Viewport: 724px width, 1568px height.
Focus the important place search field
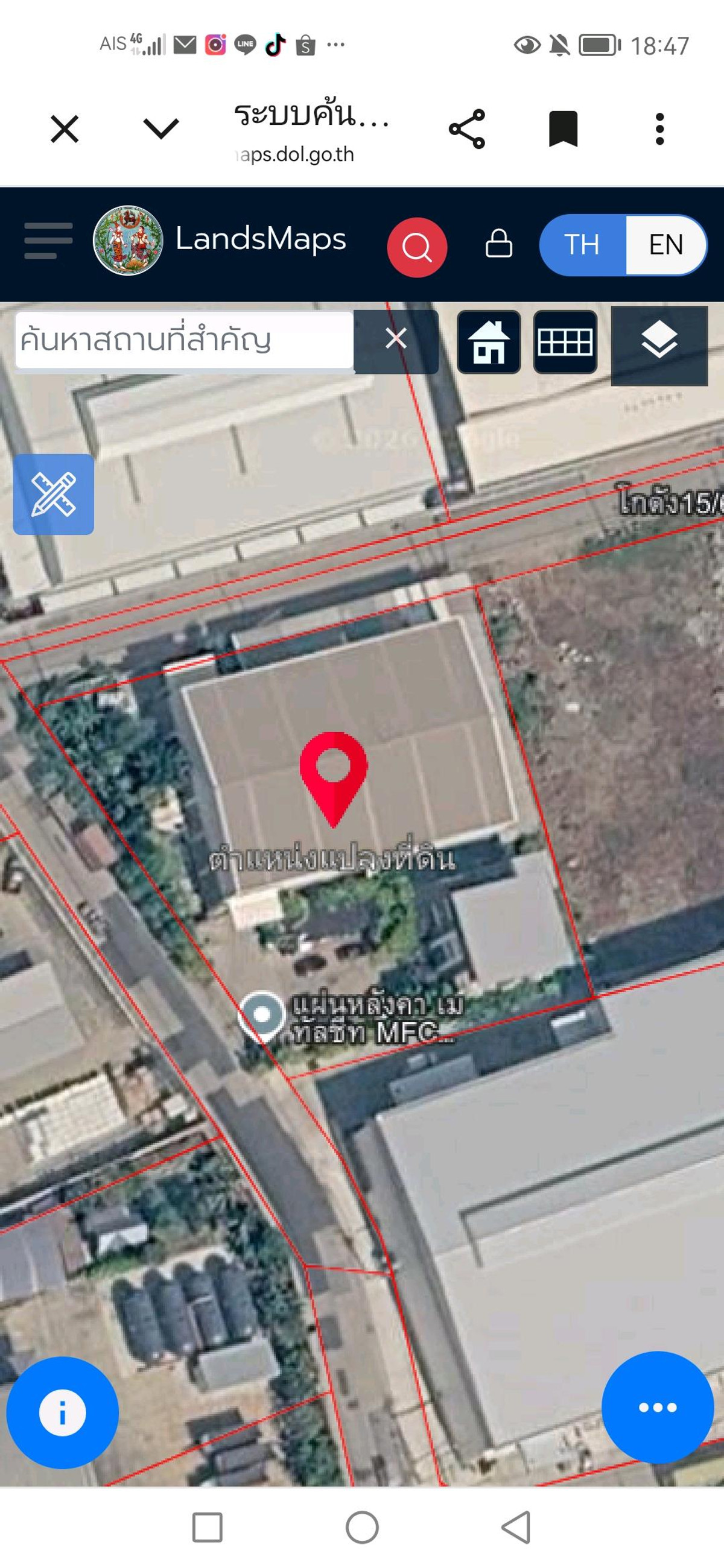click(x=184, y=340)
